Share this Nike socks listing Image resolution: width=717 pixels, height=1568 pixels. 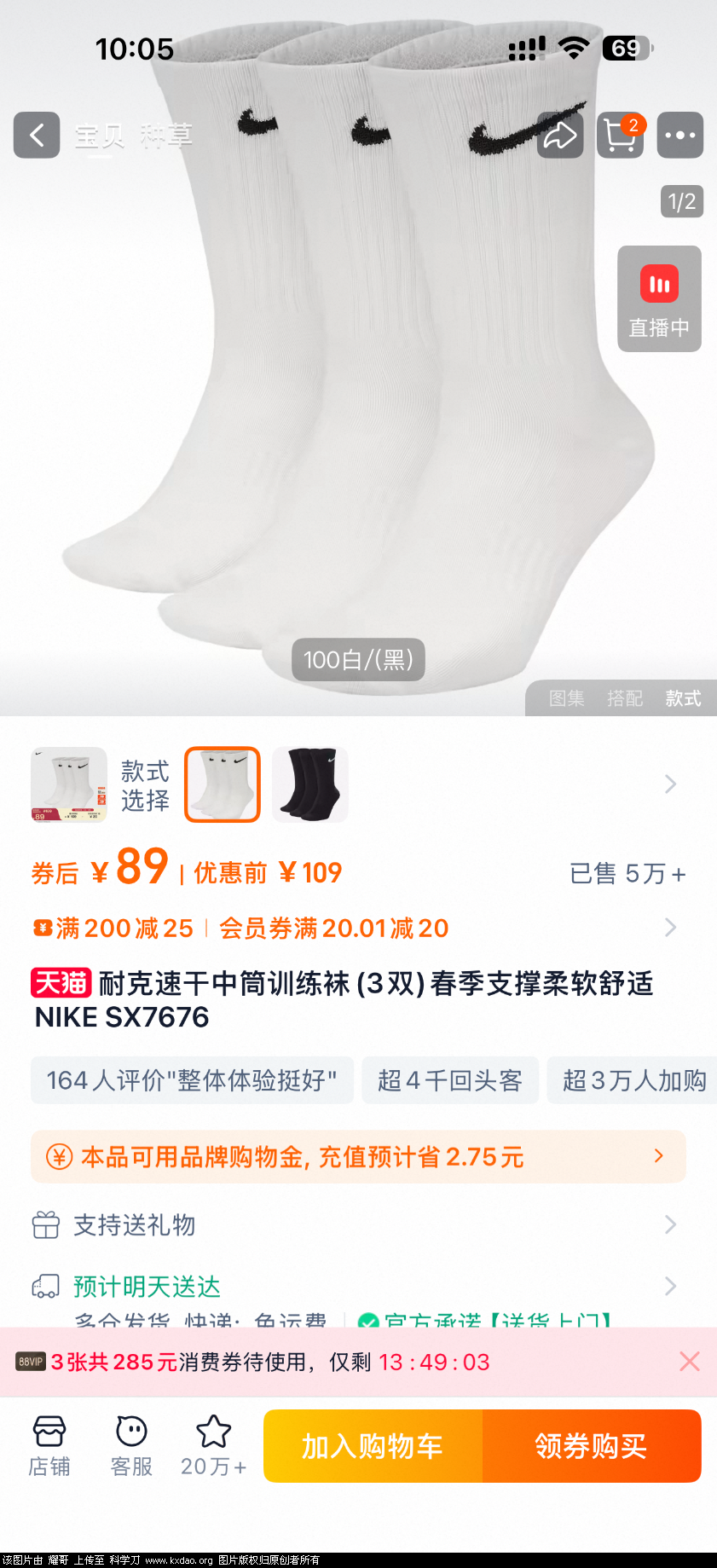[x=560, y=135]
